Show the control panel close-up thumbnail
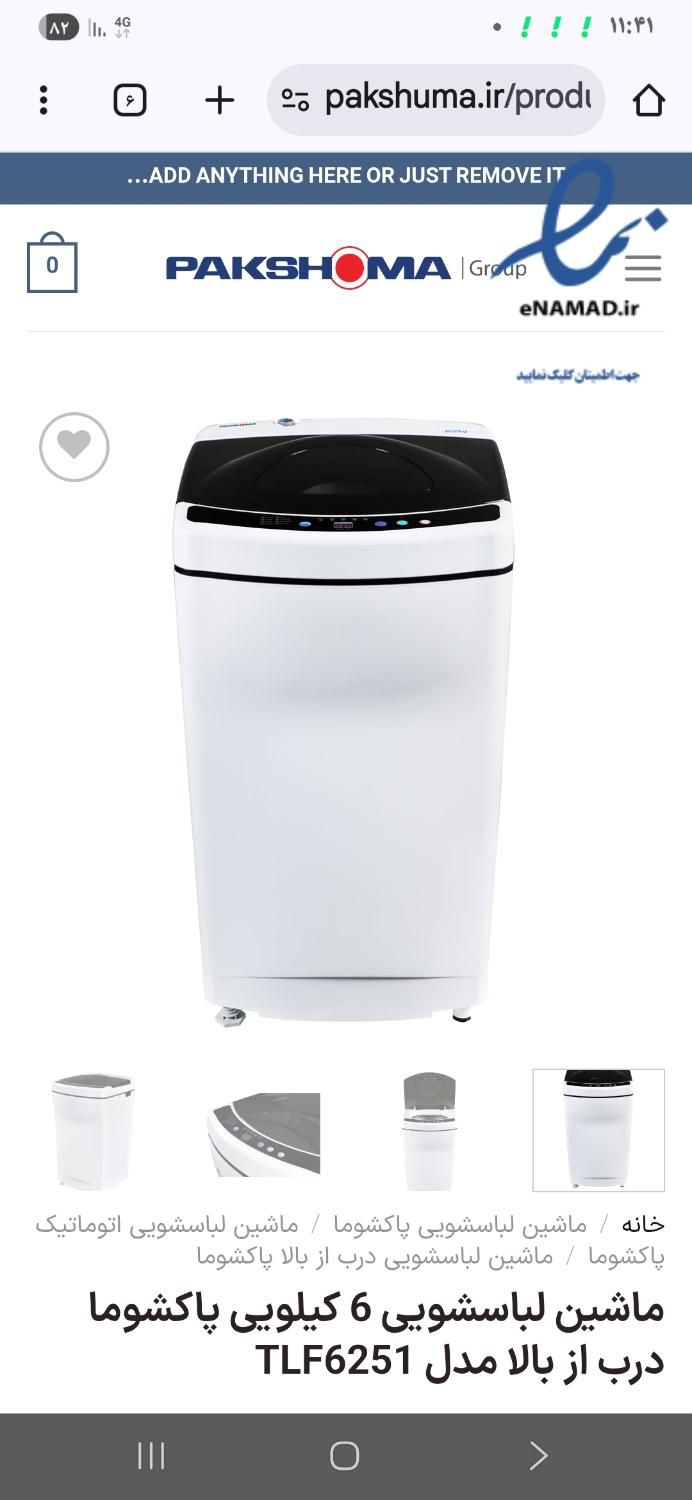This screenshot has height=1500, width=692. pos(264,1133)
